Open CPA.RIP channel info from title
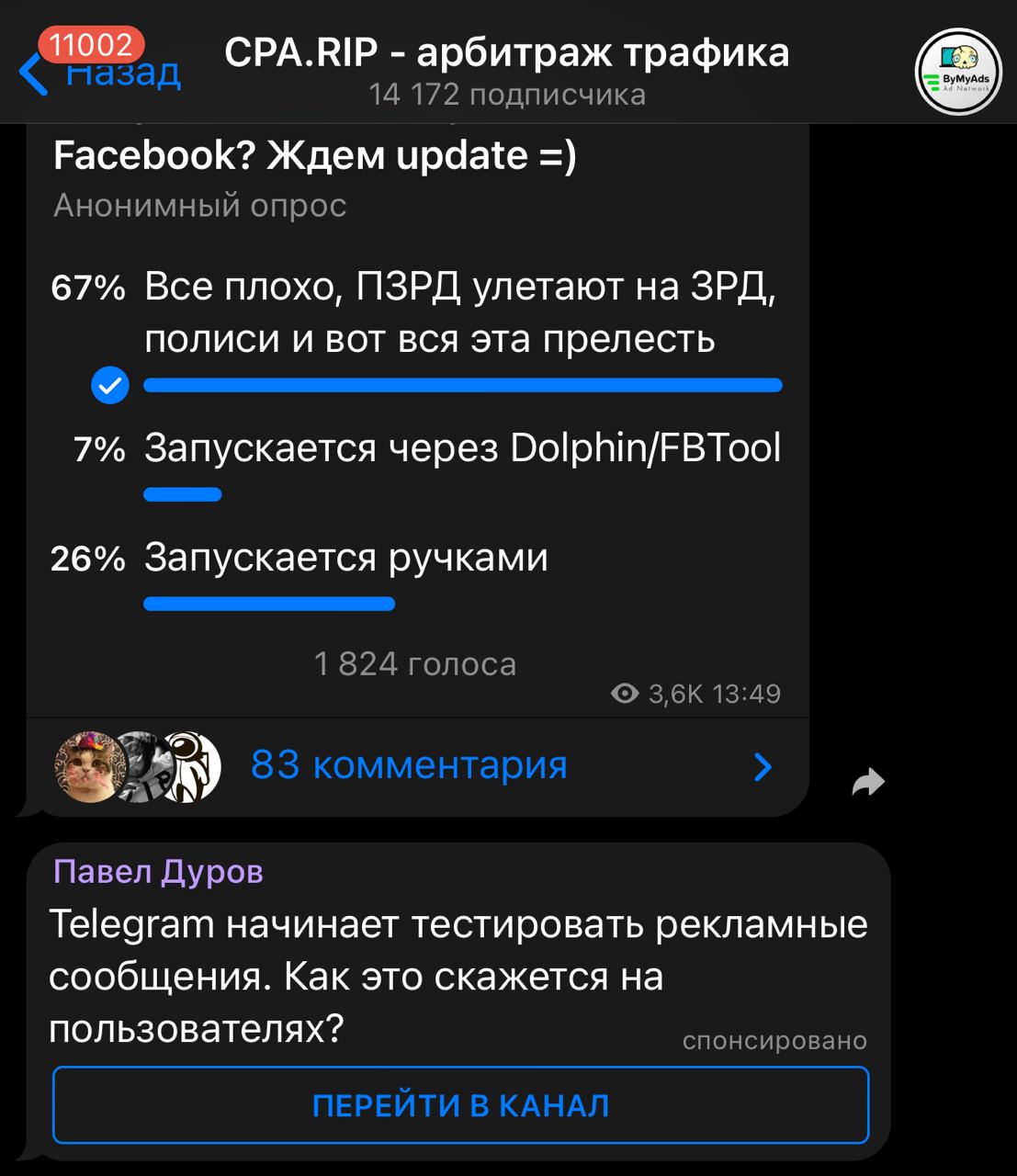 506,53
